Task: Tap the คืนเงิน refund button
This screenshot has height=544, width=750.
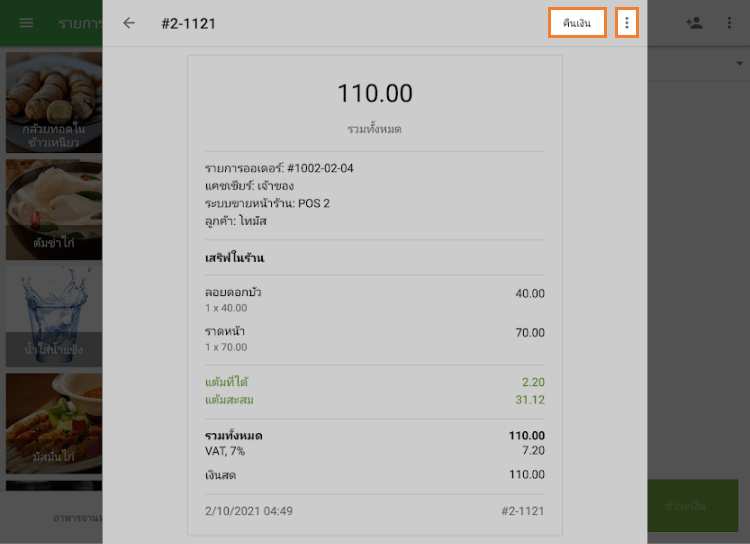Action: coord(577,23)
